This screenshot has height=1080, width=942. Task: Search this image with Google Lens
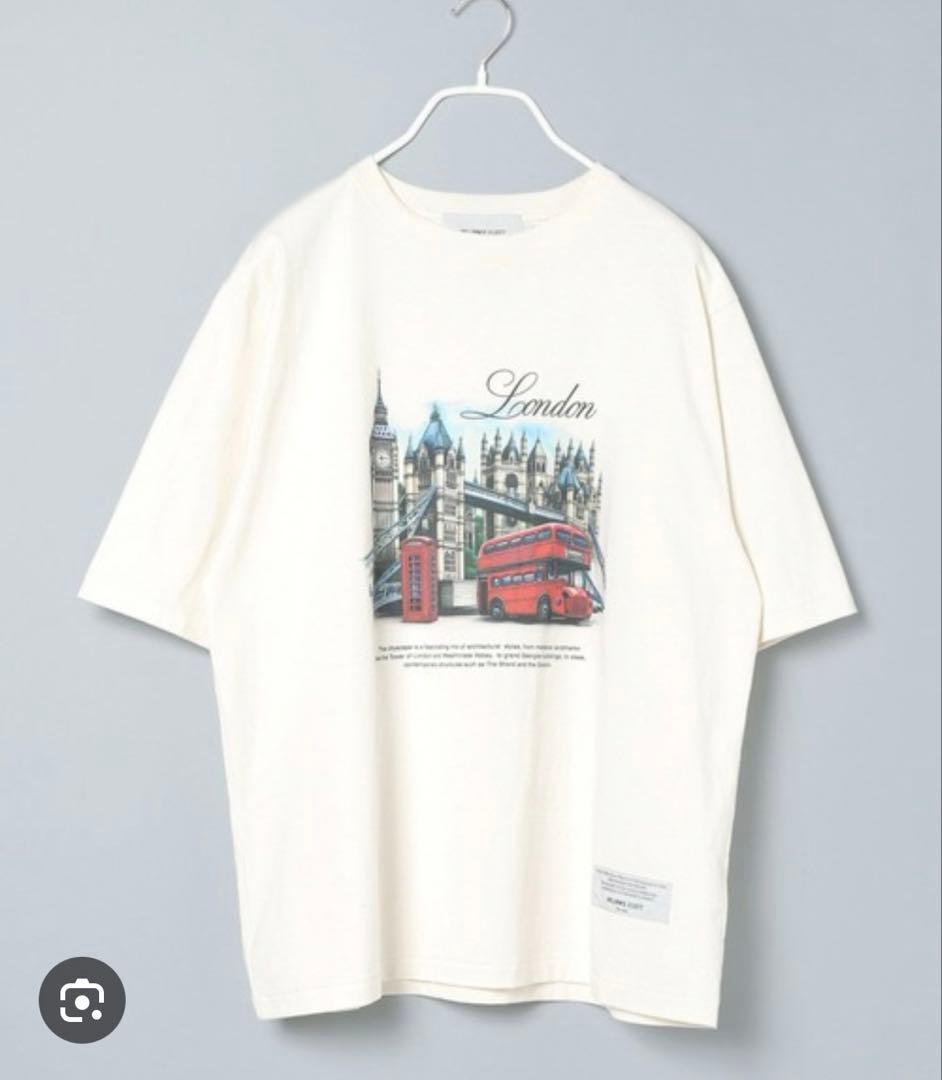(x=82, y=999)
